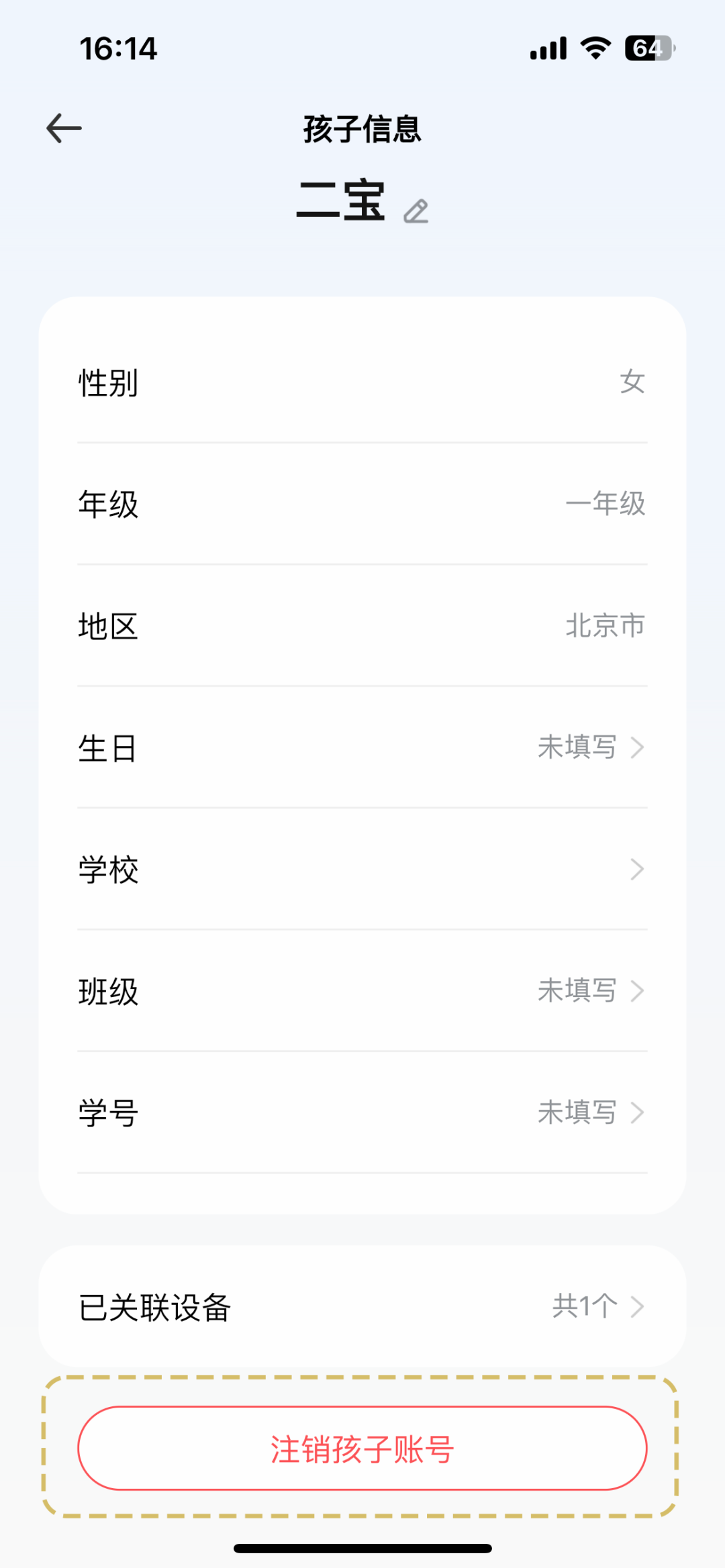Open the 班级 row via its chevron

coord(636,990)
